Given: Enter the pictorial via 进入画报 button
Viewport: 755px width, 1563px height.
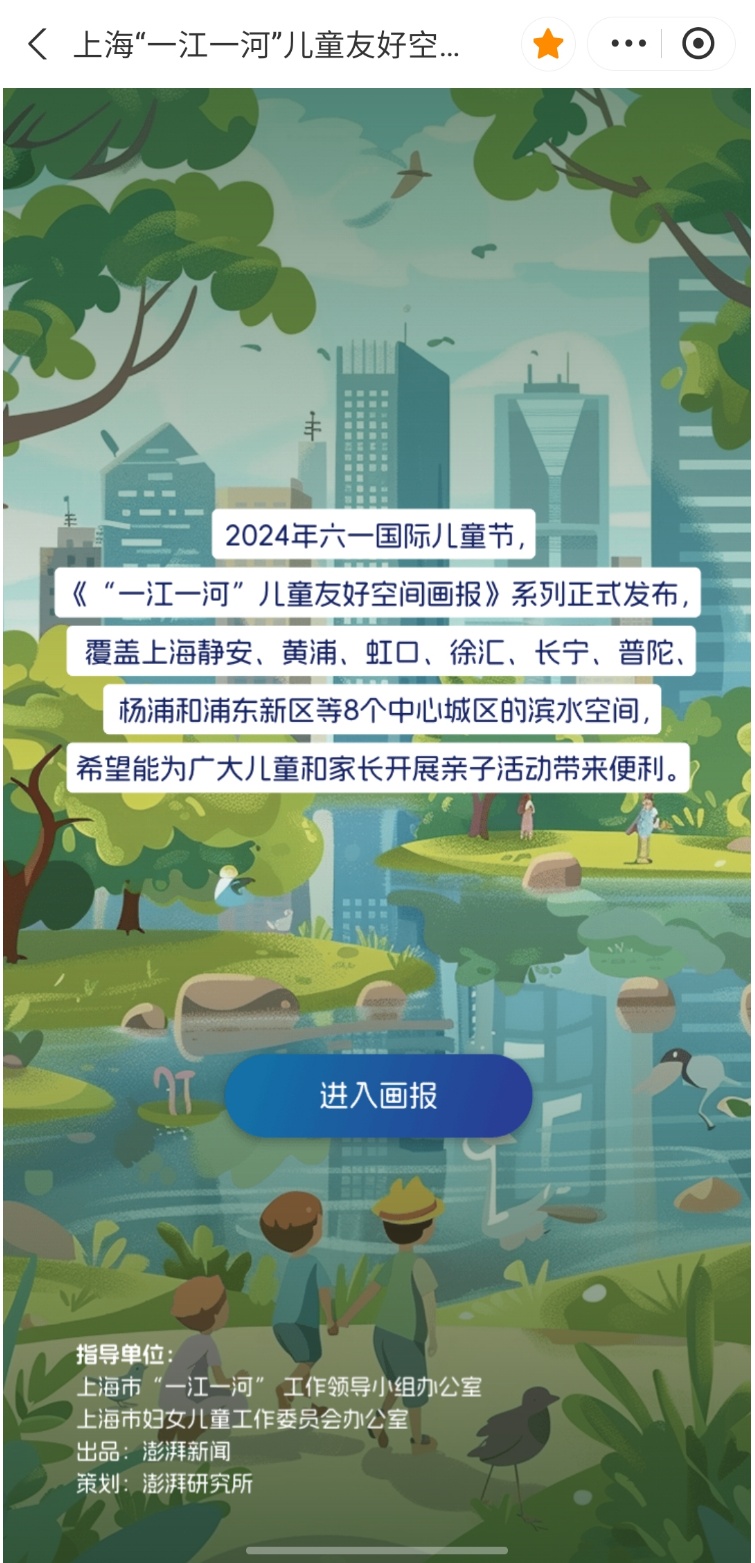Looking at the screenshot, I should [x=378, y=1095].
